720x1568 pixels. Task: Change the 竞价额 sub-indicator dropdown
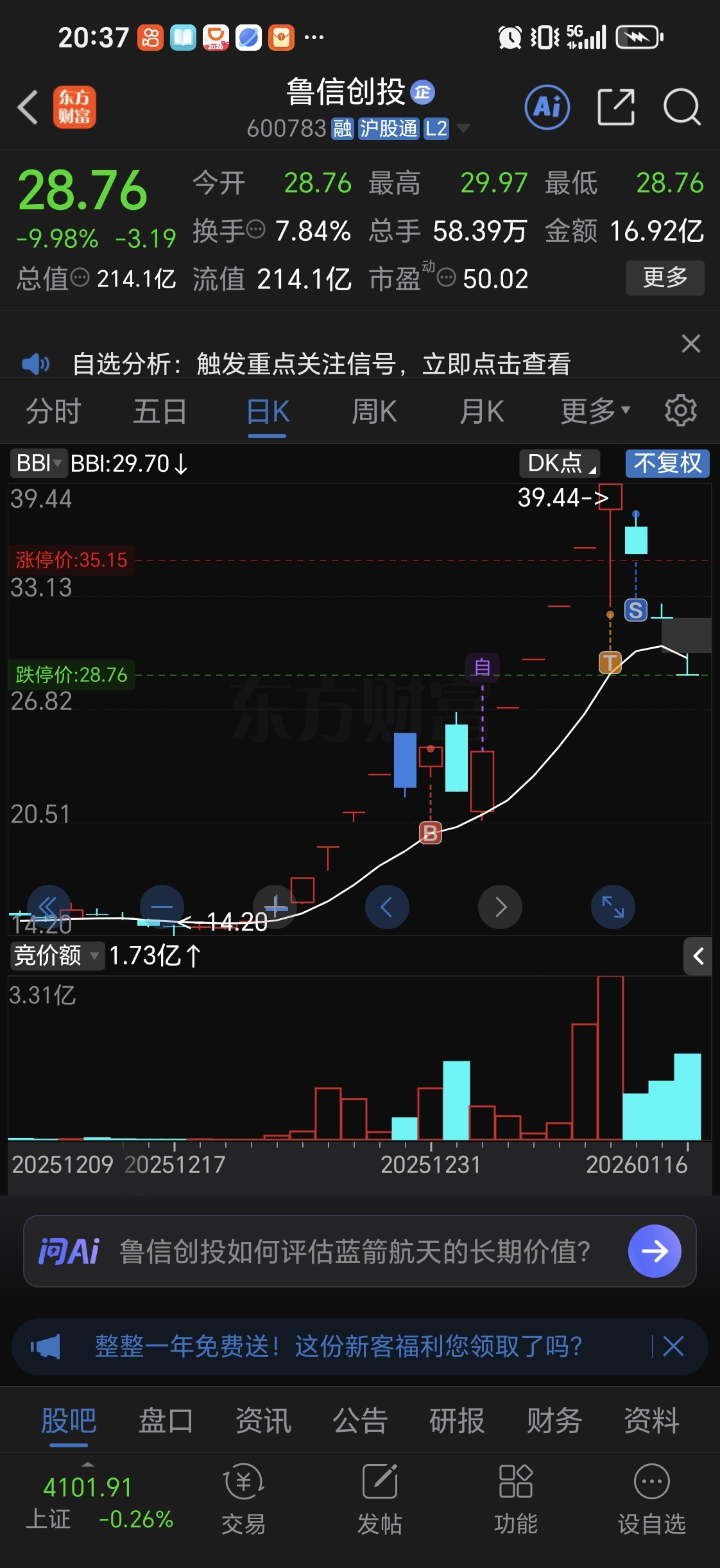(56, 955)
